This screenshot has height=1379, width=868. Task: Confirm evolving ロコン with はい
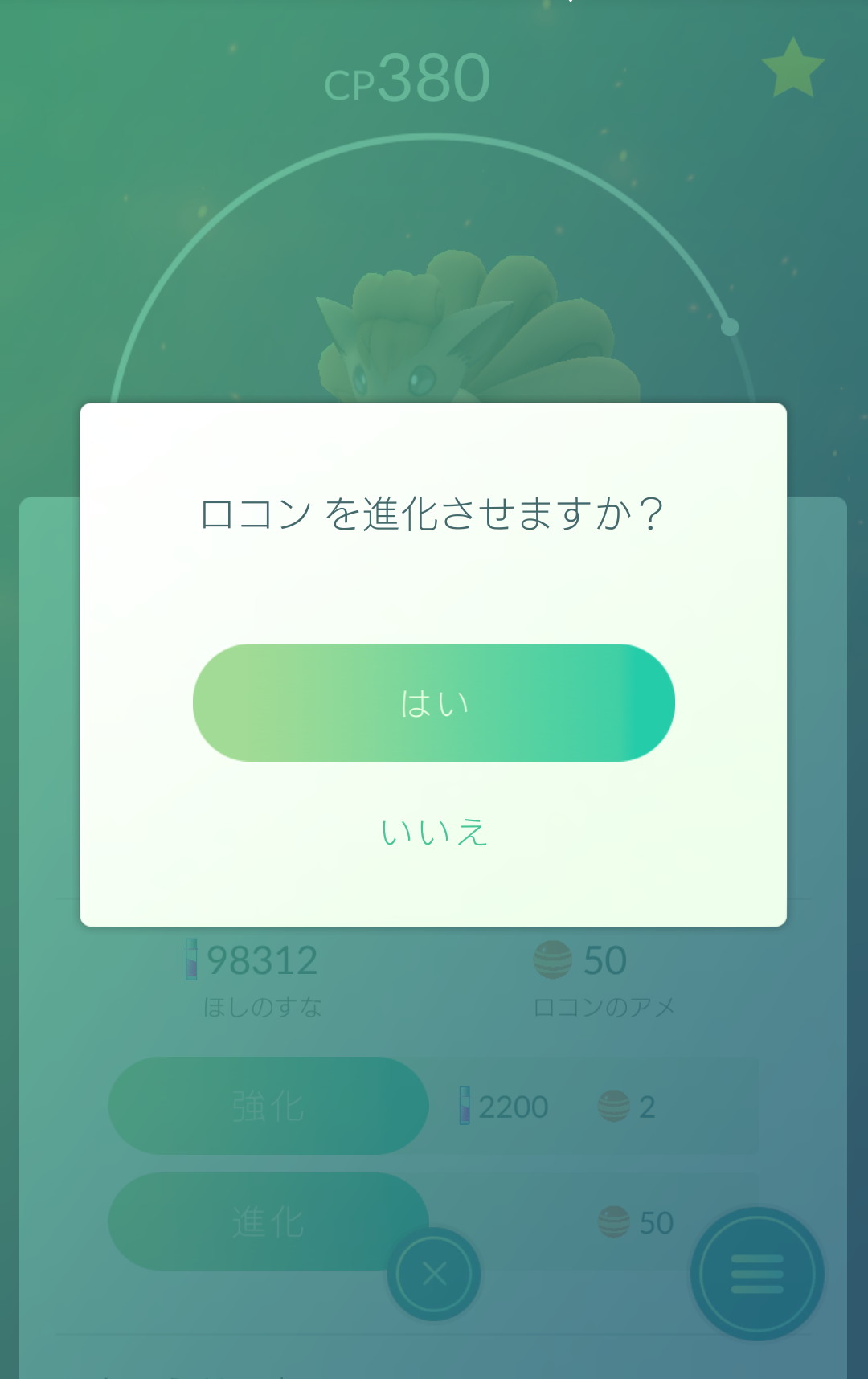click(x=433, y=702)
